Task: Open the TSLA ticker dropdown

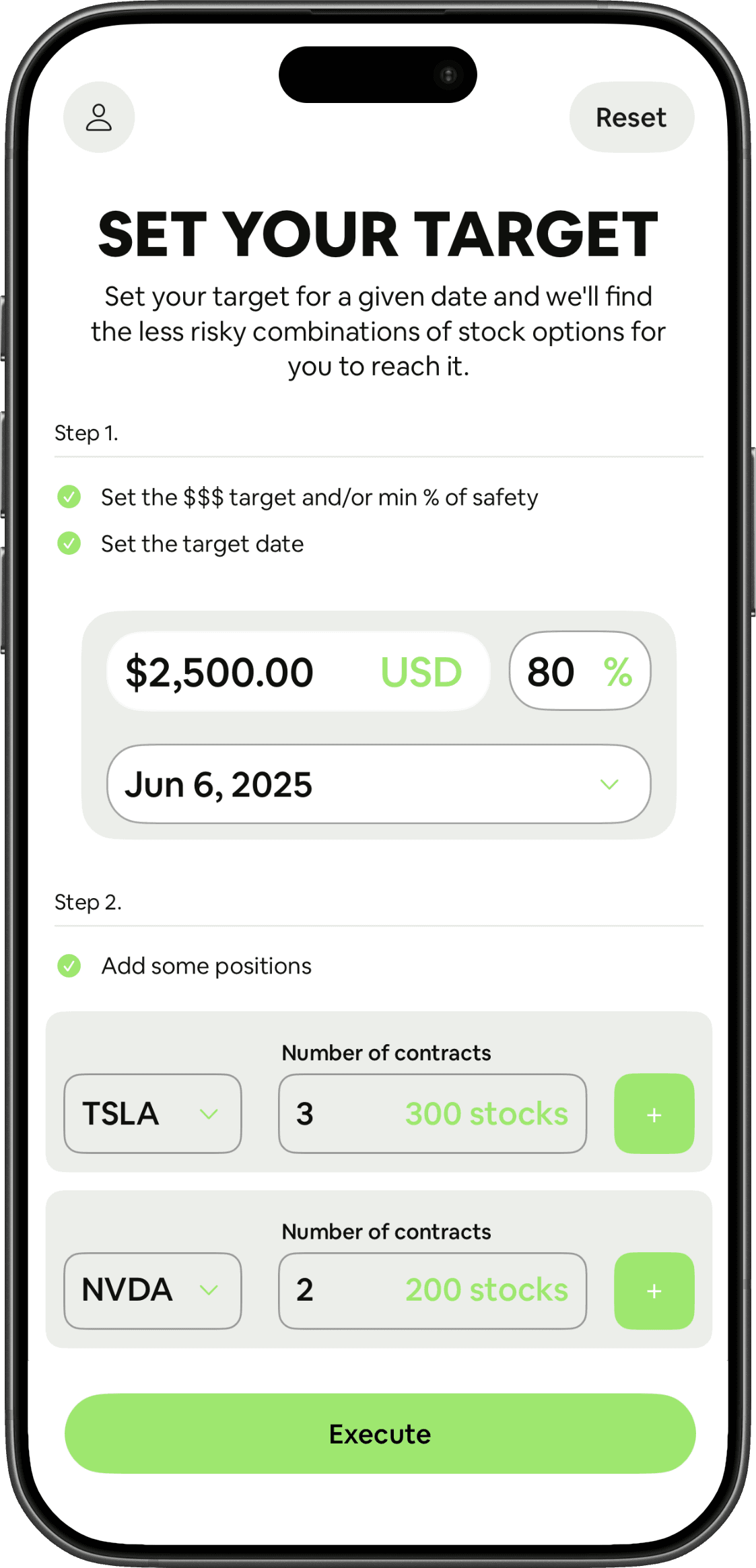Action: (x=151, y=1113)
